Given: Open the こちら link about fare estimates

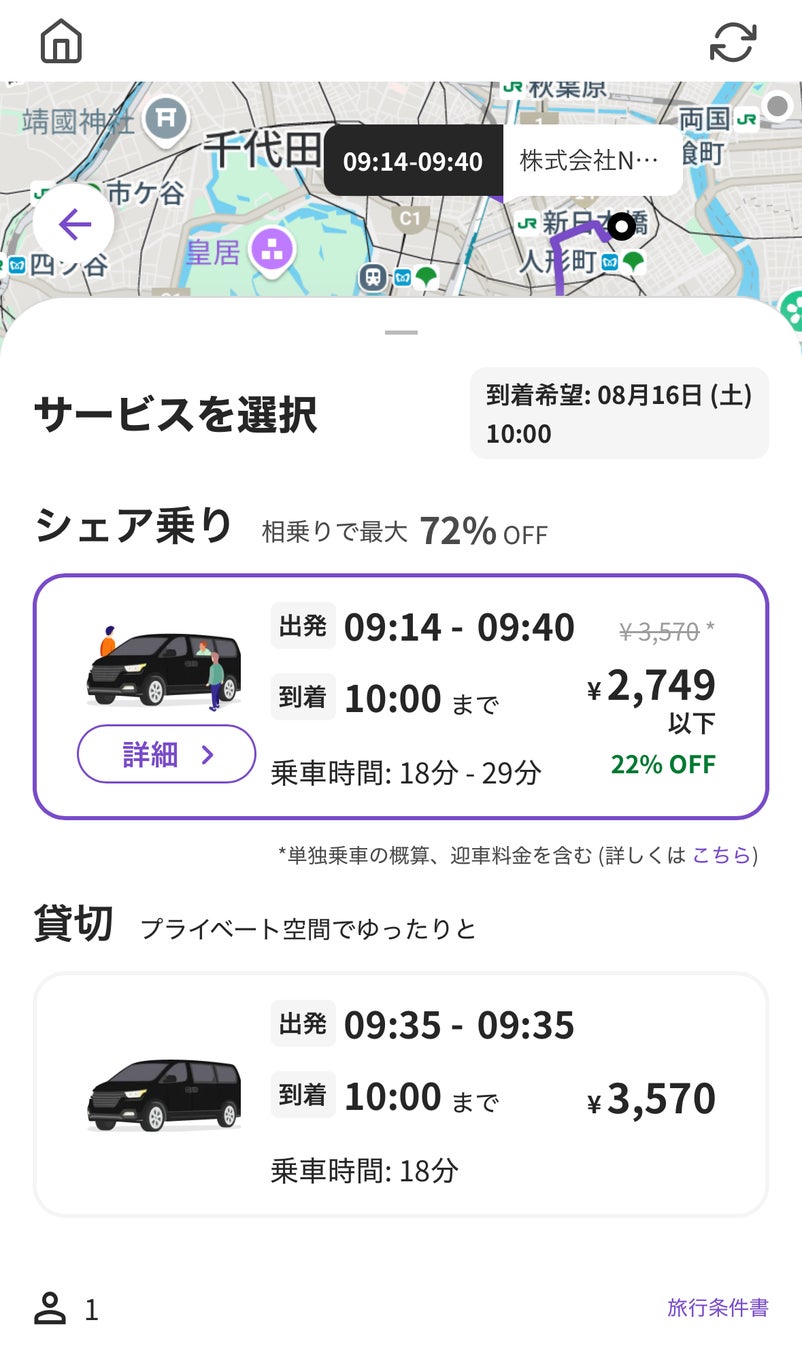Looking at the screenshot, I should pyautogui.click(x=720, y=855).
